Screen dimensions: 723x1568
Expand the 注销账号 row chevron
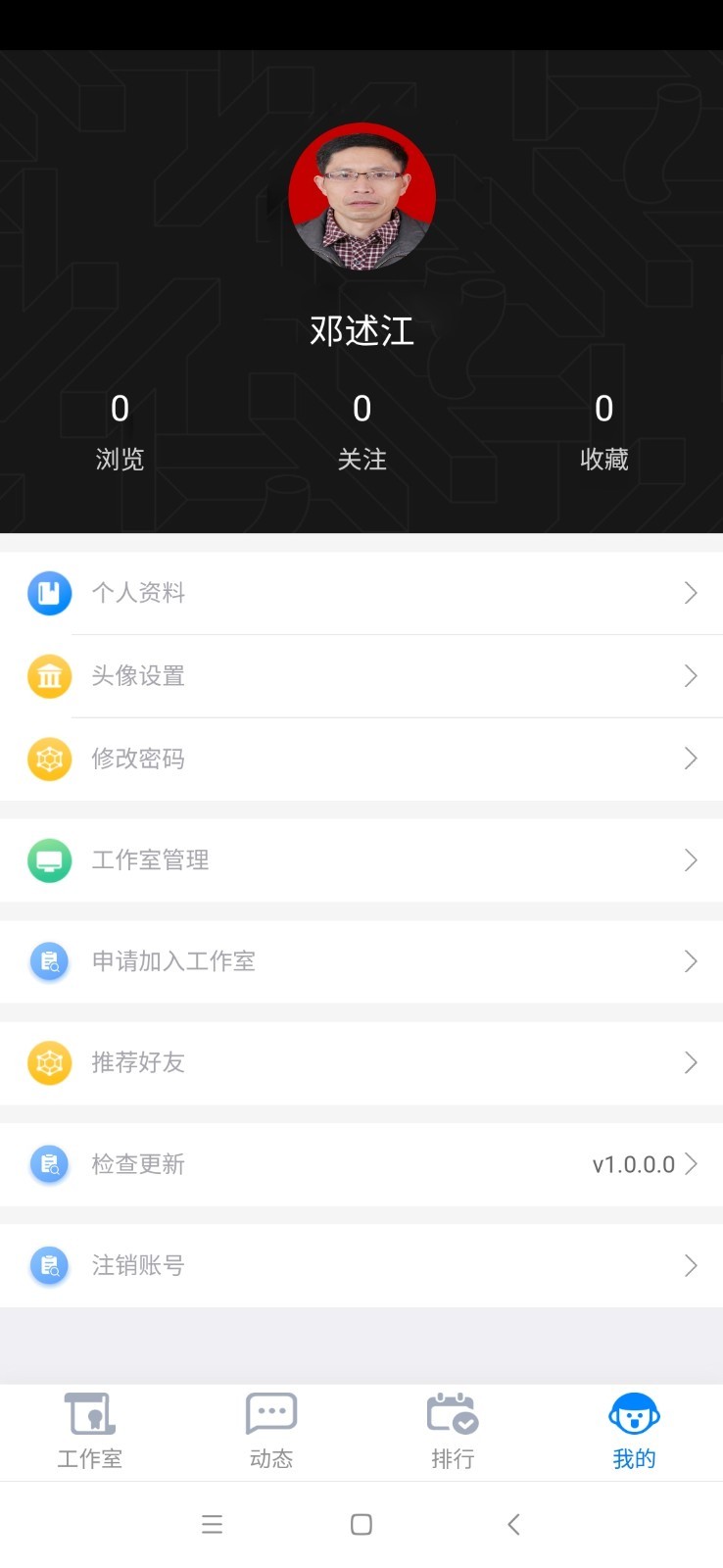pyautogui.click(x=691, y=1265)
